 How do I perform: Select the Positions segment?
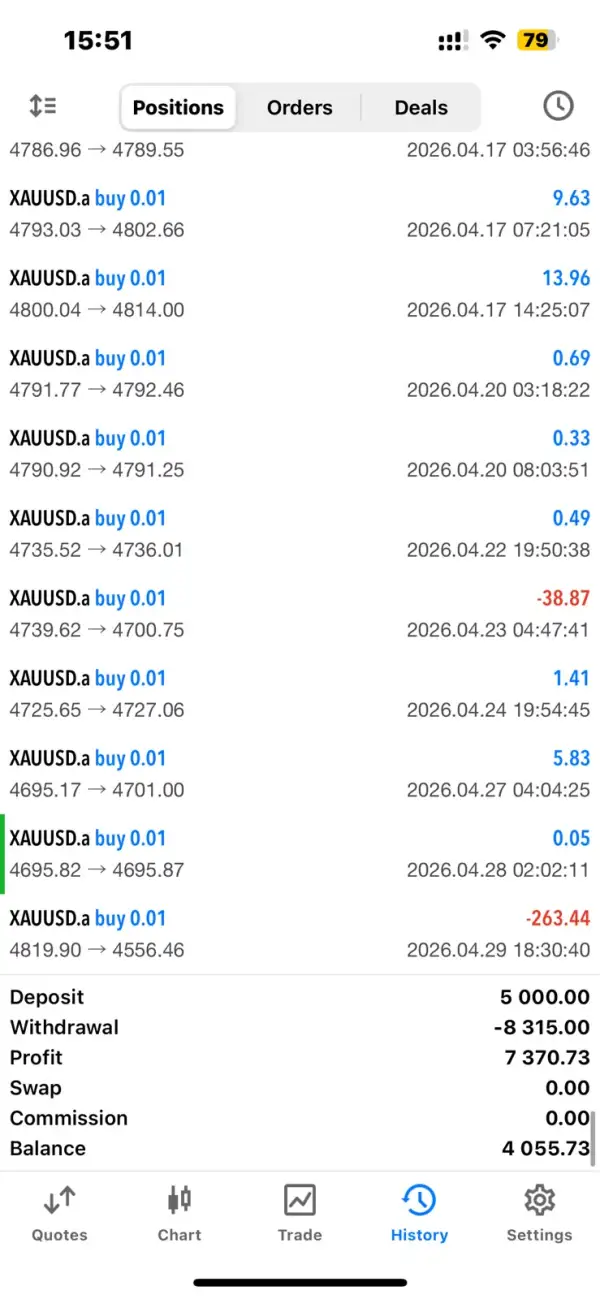click(178, 107)
